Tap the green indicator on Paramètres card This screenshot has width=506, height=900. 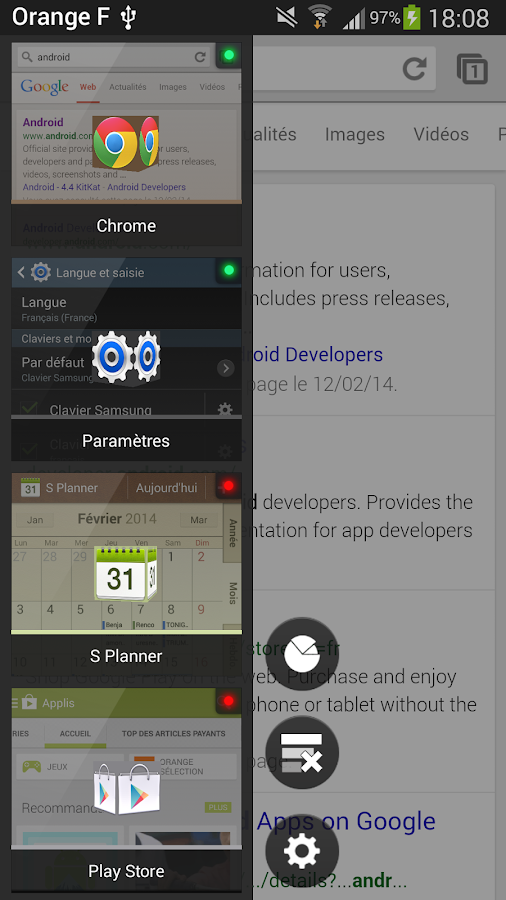point(229,270)
